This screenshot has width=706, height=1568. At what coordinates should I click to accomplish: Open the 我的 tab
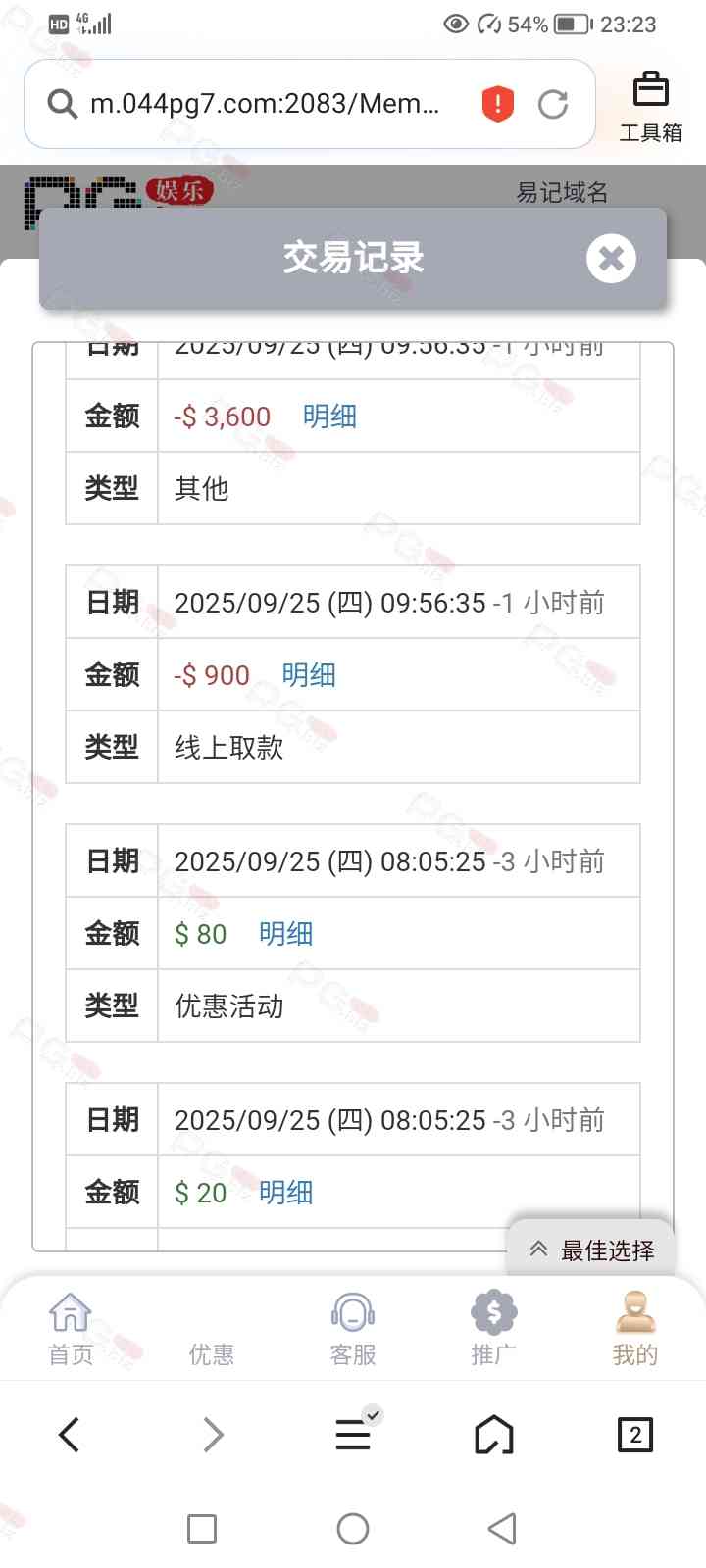(635, 1329)
